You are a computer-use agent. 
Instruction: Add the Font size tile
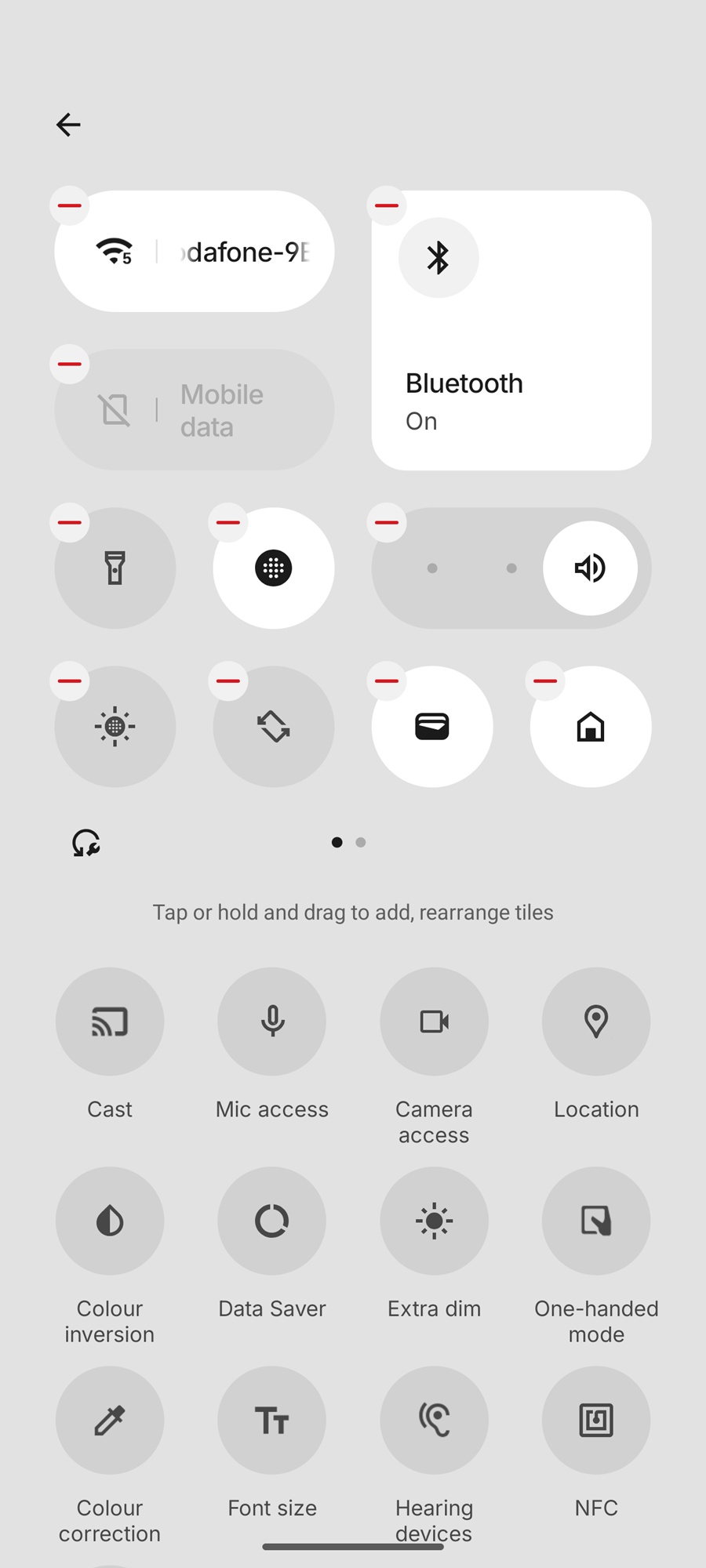tap(271, 1420)
